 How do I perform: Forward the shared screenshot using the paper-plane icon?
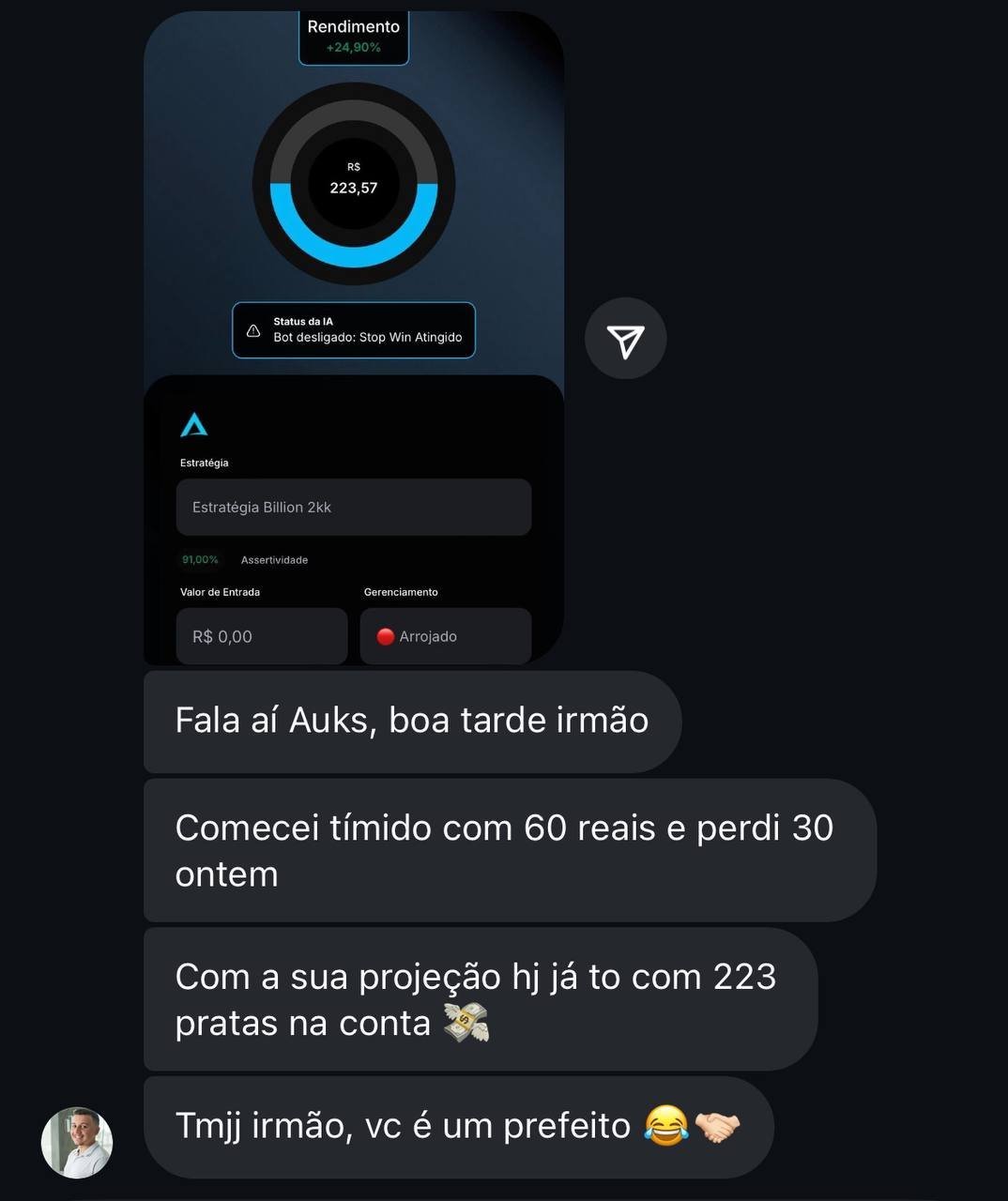pos(625,339)
